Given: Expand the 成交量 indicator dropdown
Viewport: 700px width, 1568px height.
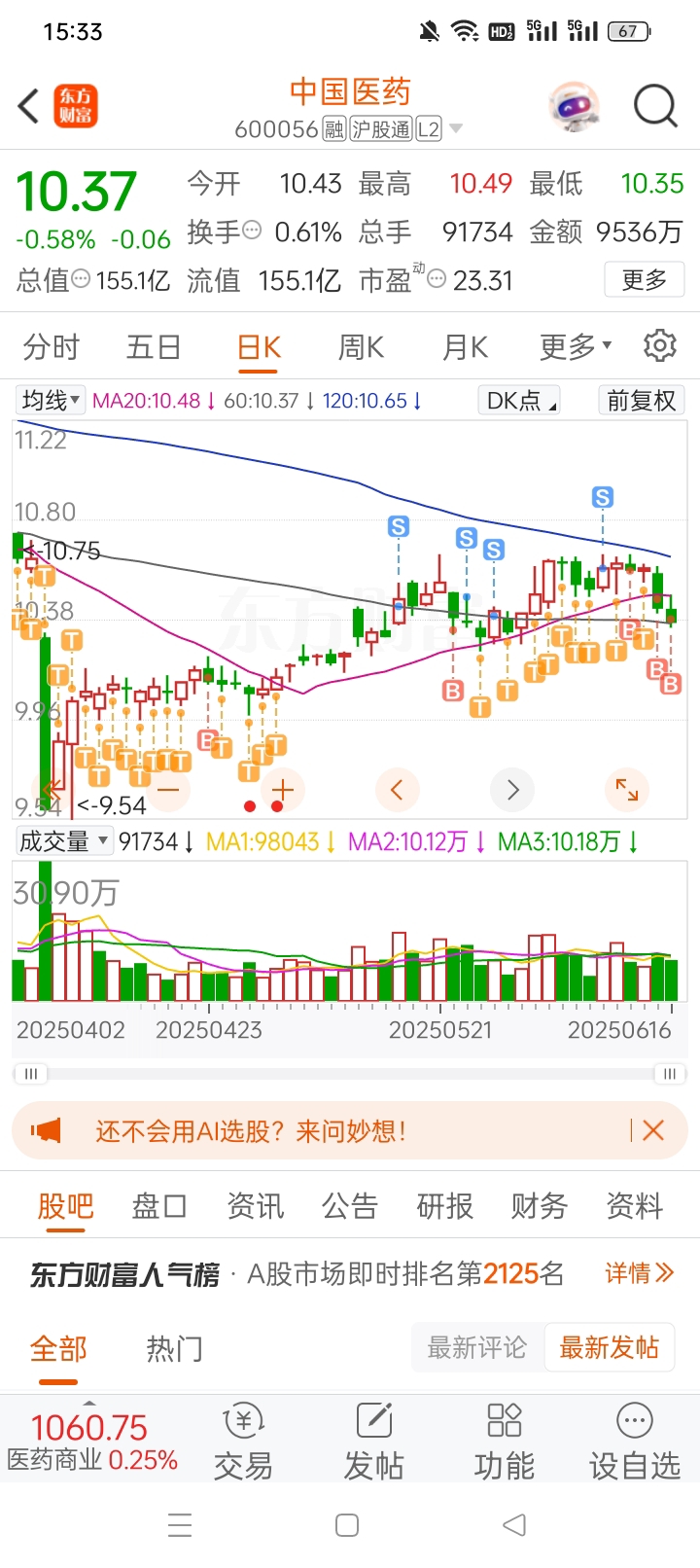Looking at the screenshot, I should (64, 841).
